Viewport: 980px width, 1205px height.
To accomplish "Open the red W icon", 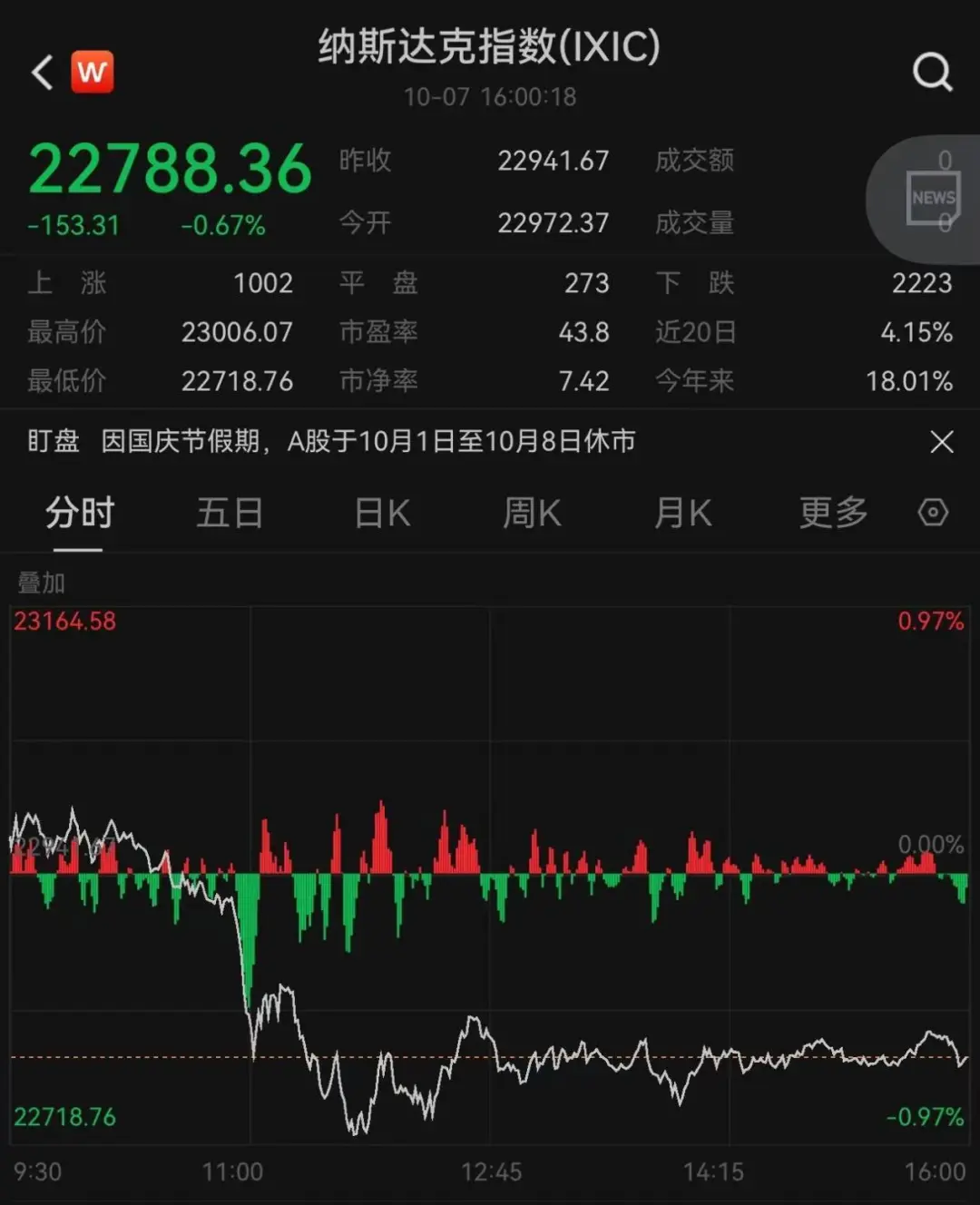I will point(93,72).
